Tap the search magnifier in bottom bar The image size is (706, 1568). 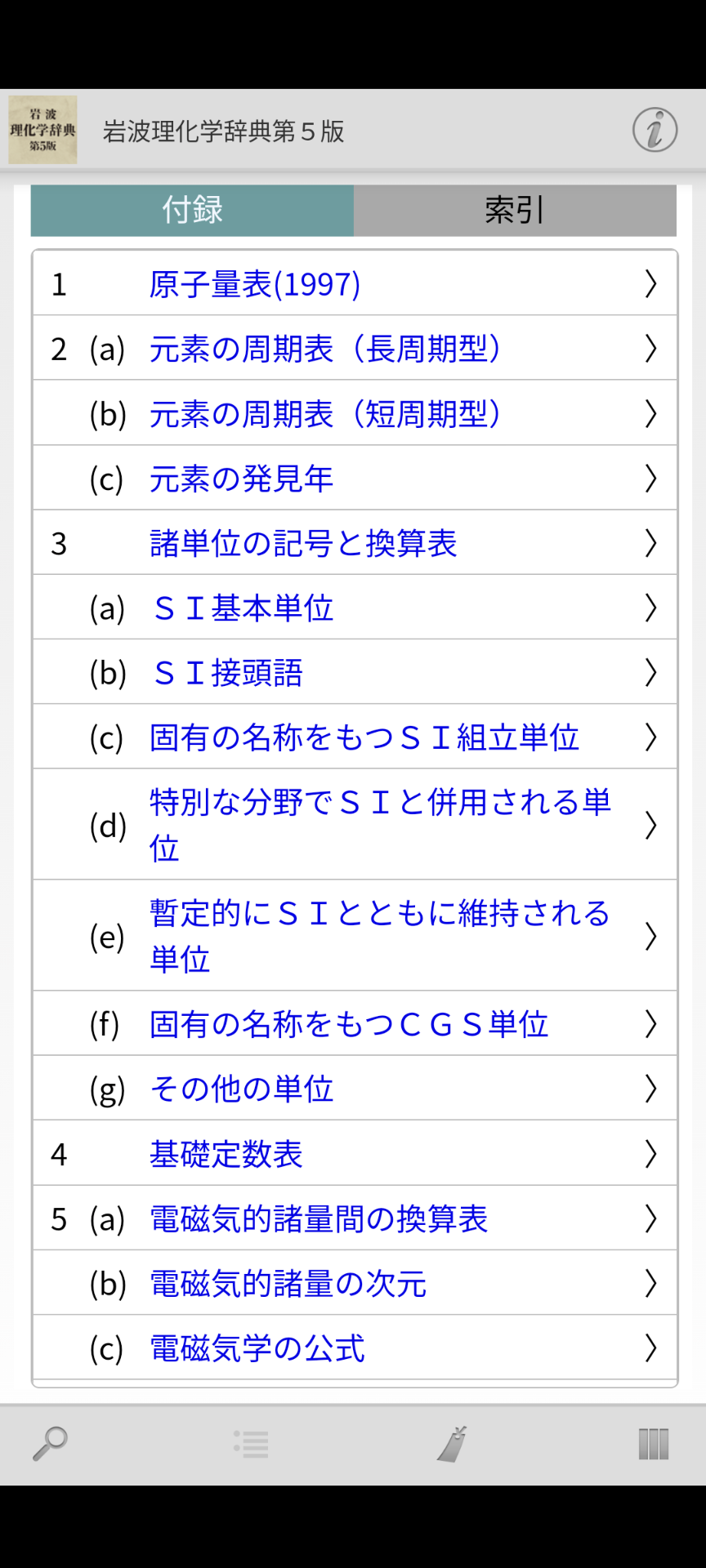click(x=50, y=1444)
